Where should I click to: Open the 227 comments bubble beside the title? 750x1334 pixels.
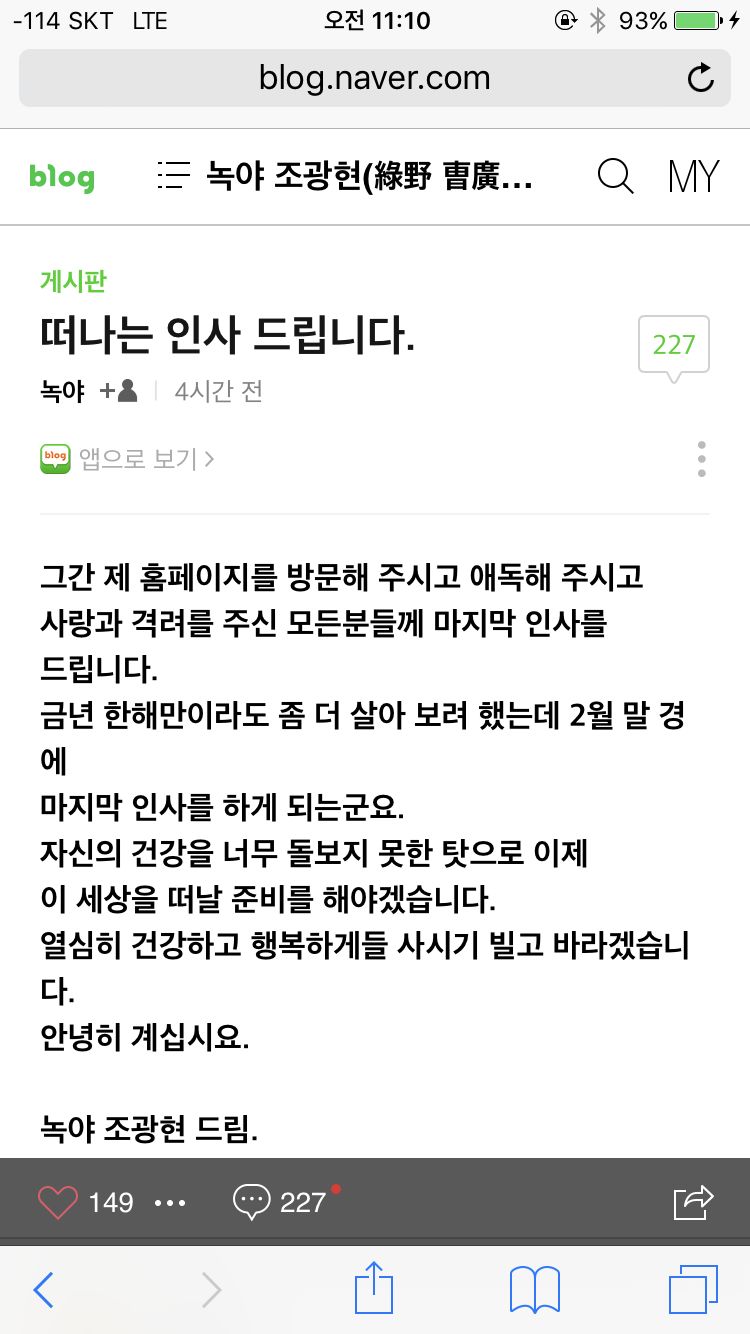pyautogui.click(x=673, y=346)
